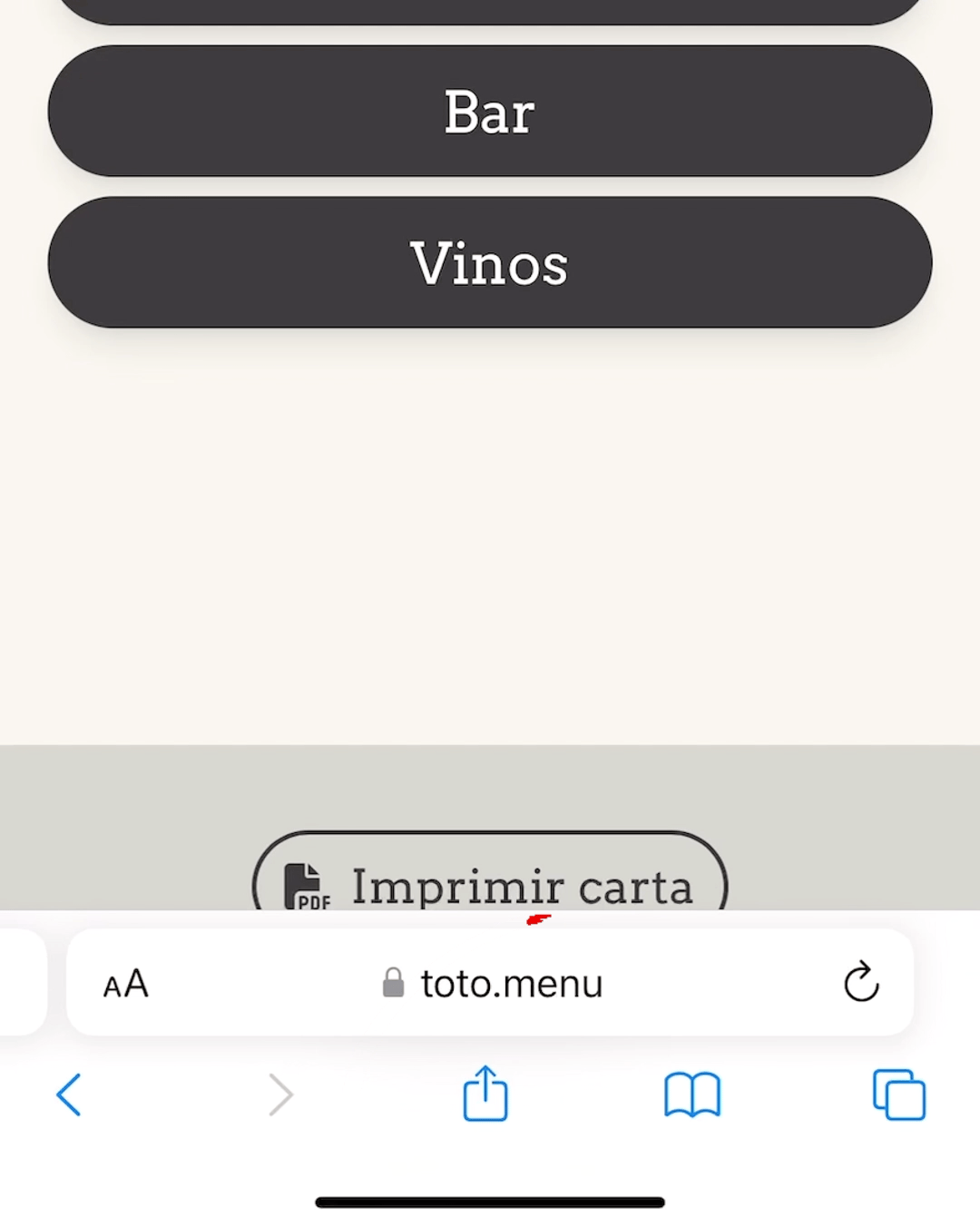Tap the Vinos label text
The height and width of the screenshot is (1227, 980).
pos(489,264)
